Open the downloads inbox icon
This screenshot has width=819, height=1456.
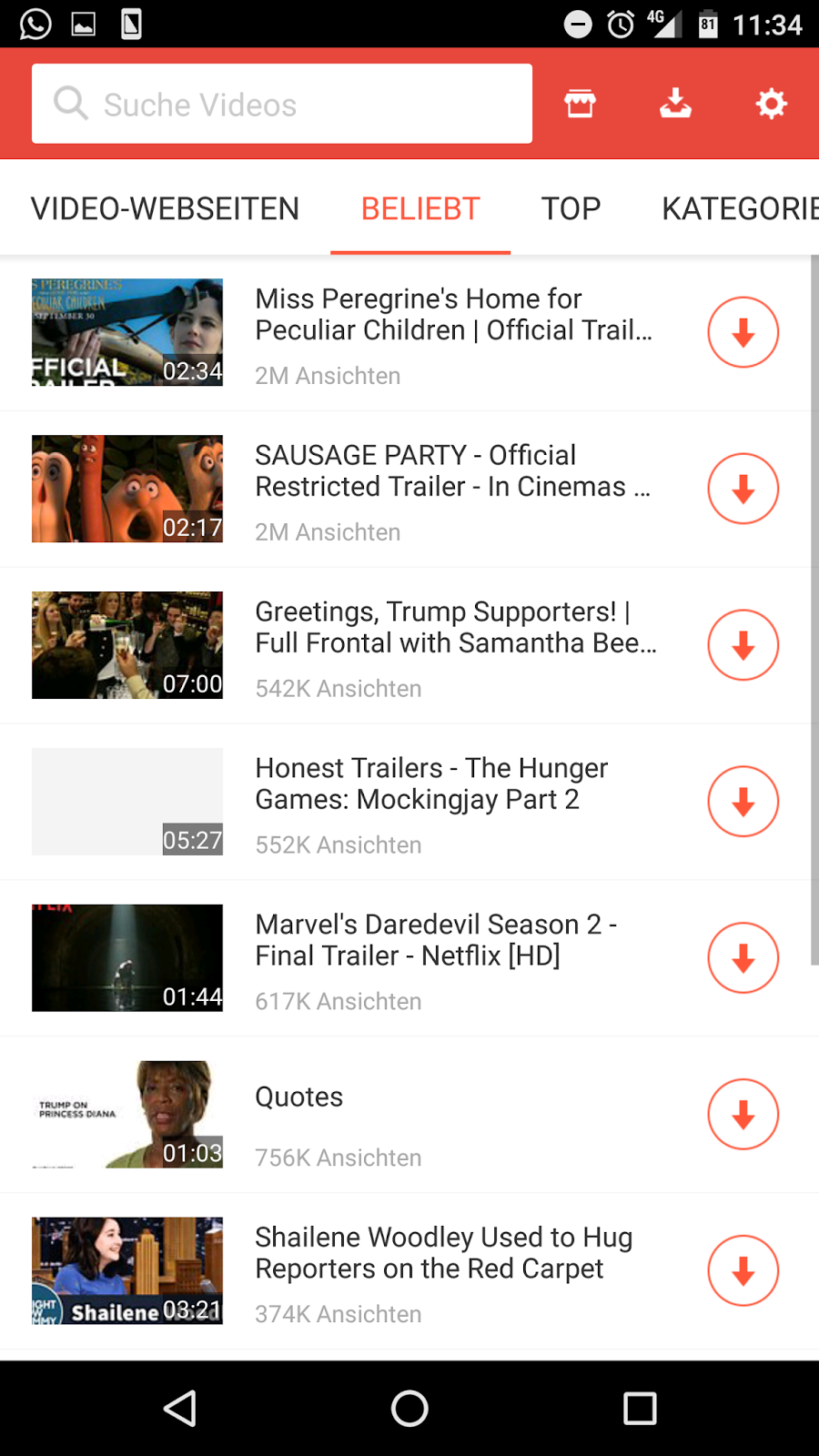[675, 104]
